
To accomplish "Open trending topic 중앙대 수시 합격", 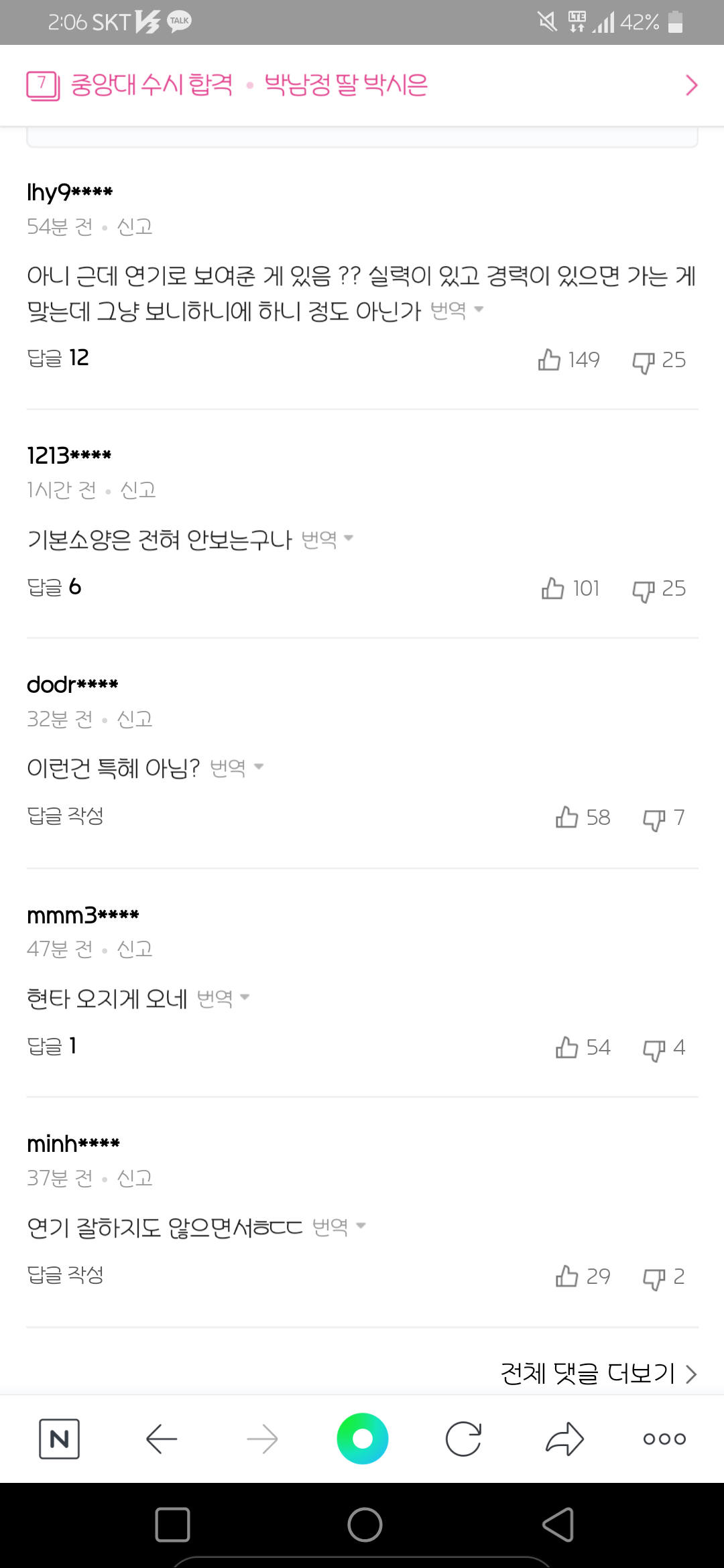I will click(x=152, y=85).
